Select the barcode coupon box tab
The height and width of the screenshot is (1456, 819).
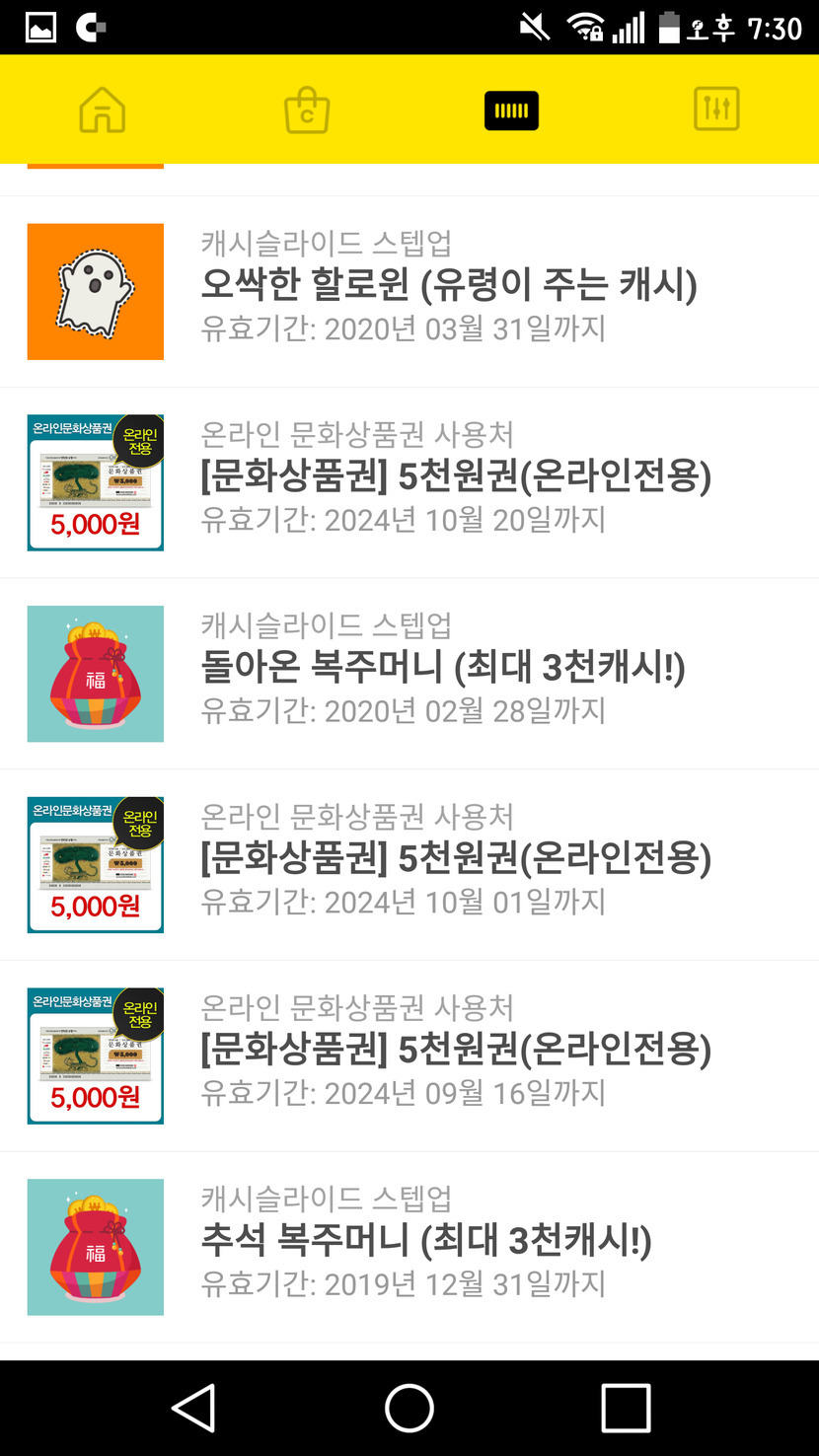click(x=511, y=110)
